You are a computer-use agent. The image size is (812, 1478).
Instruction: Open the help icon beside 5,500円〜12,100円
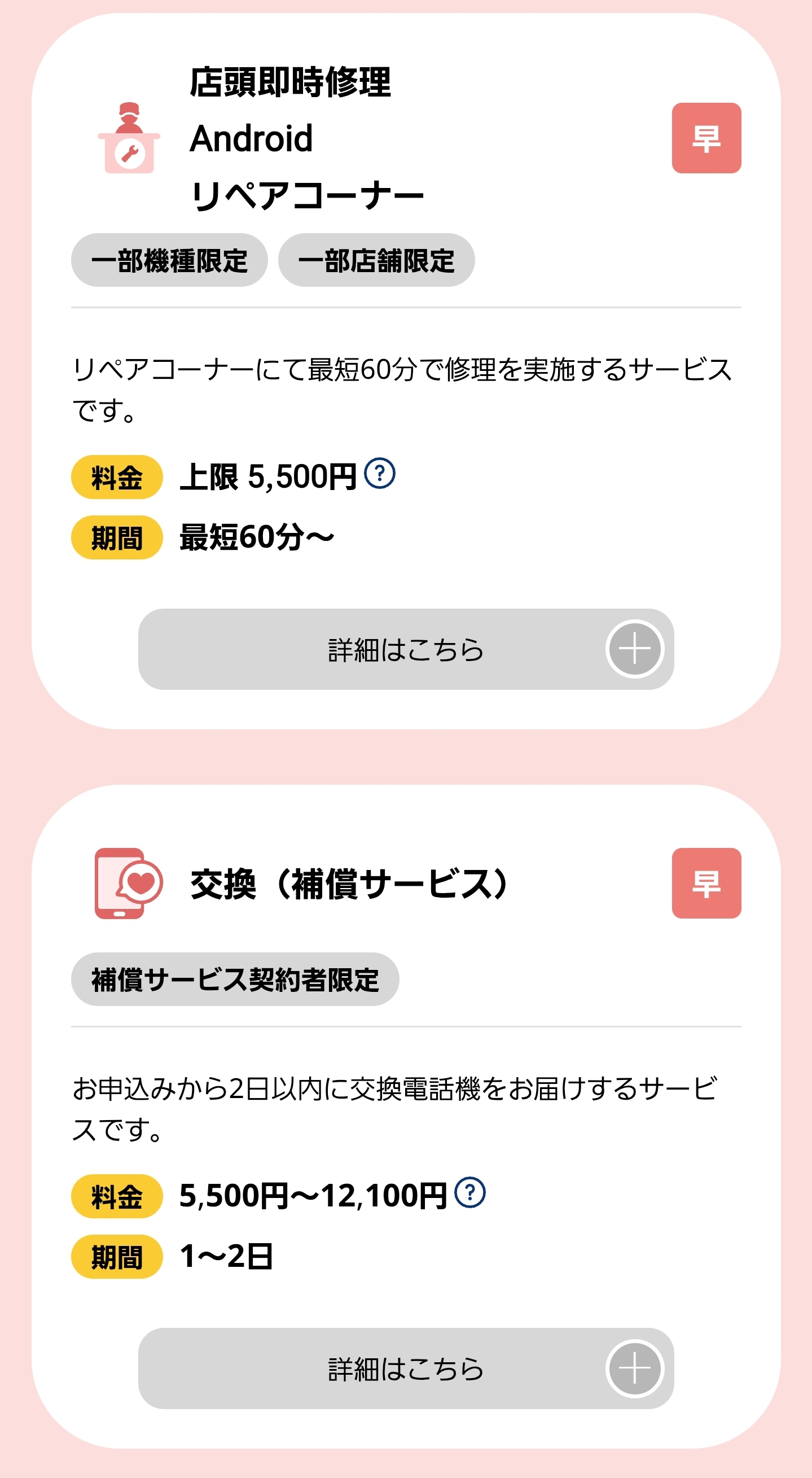click(469, 1193)
